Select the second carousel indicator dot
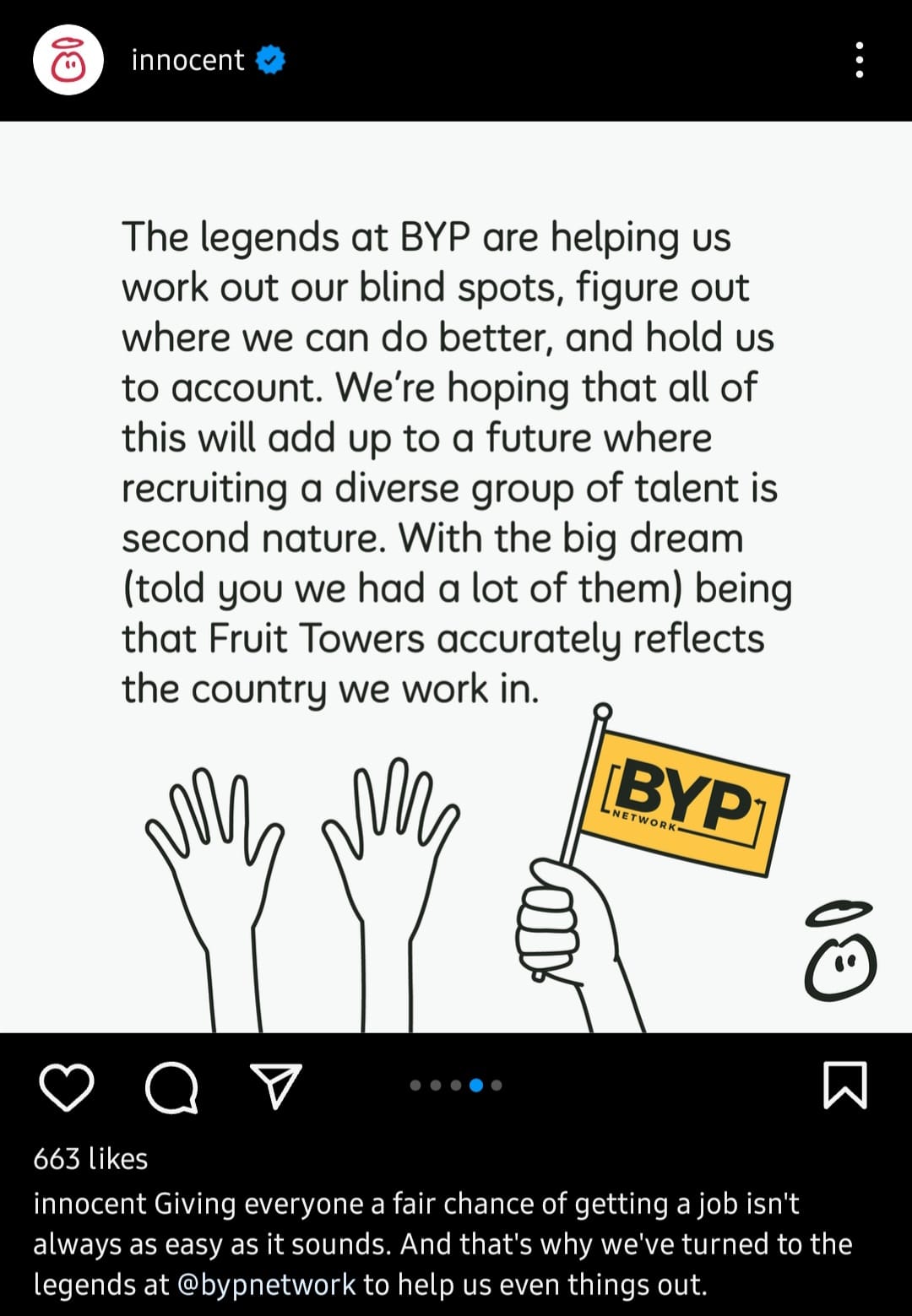The height and width of the screenshot is (1316, 912). (437, 1086)
